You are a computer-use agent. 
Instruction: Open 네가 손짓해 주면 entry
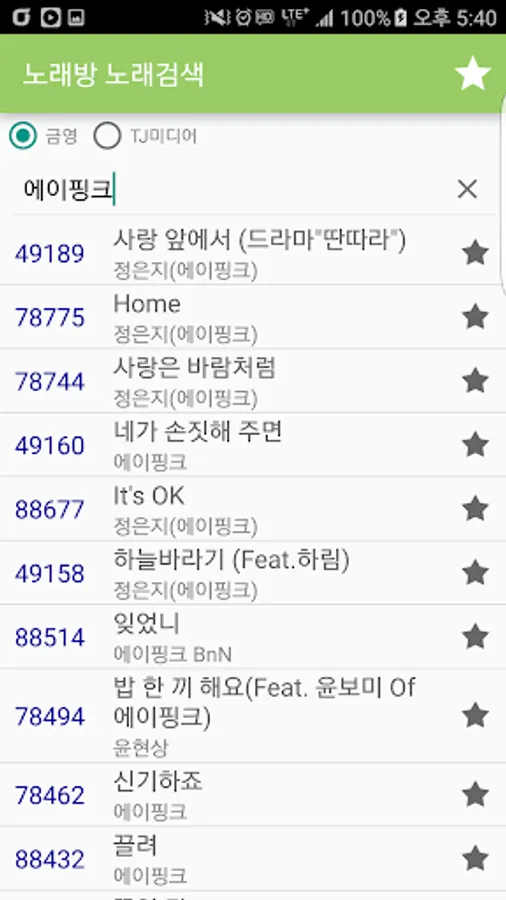[x=253, y=445]
